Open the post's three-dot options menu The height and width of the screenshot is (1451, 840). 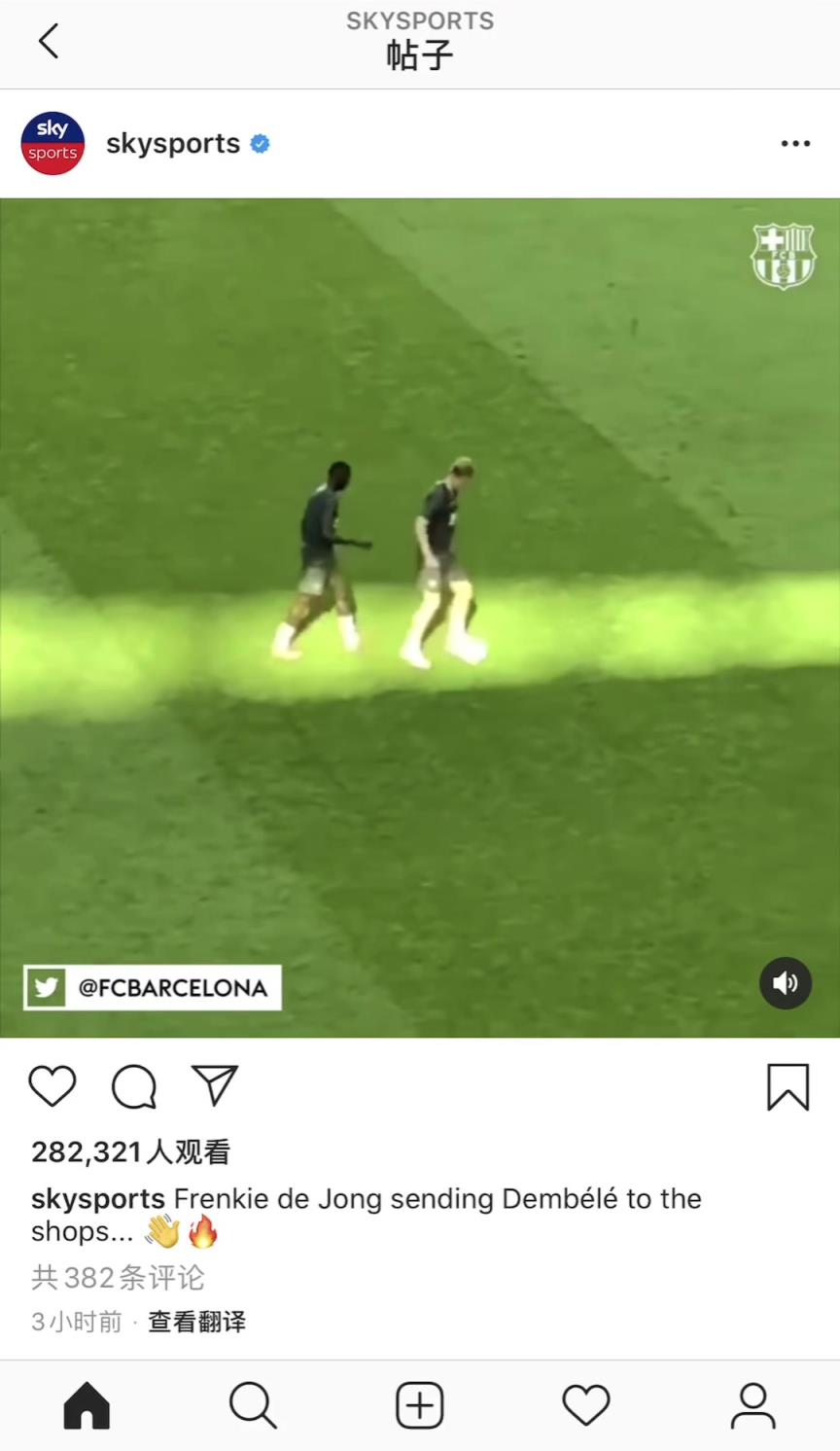click(x=794, y=144)
